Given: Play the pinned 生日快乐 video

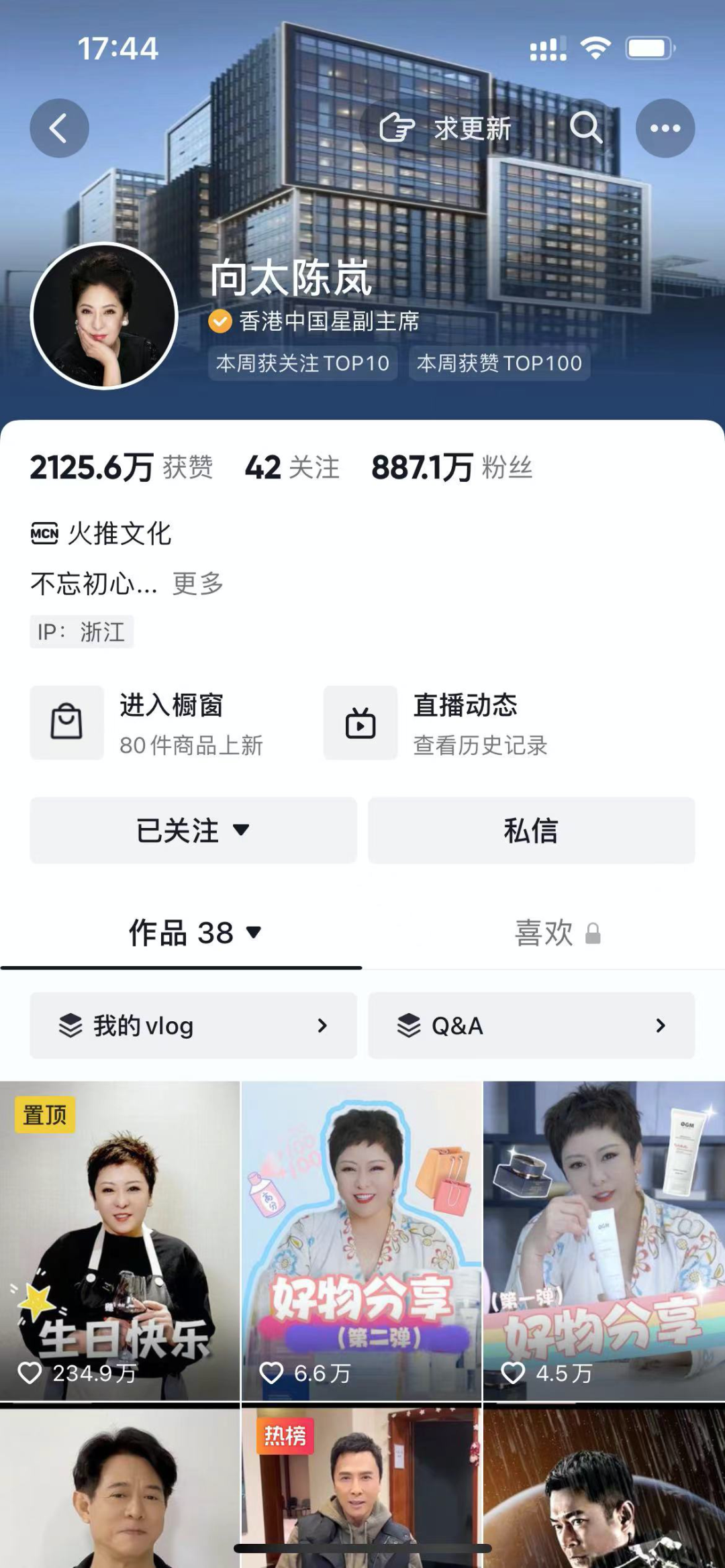Looking at the screenshot, I should pos(119,1241).
